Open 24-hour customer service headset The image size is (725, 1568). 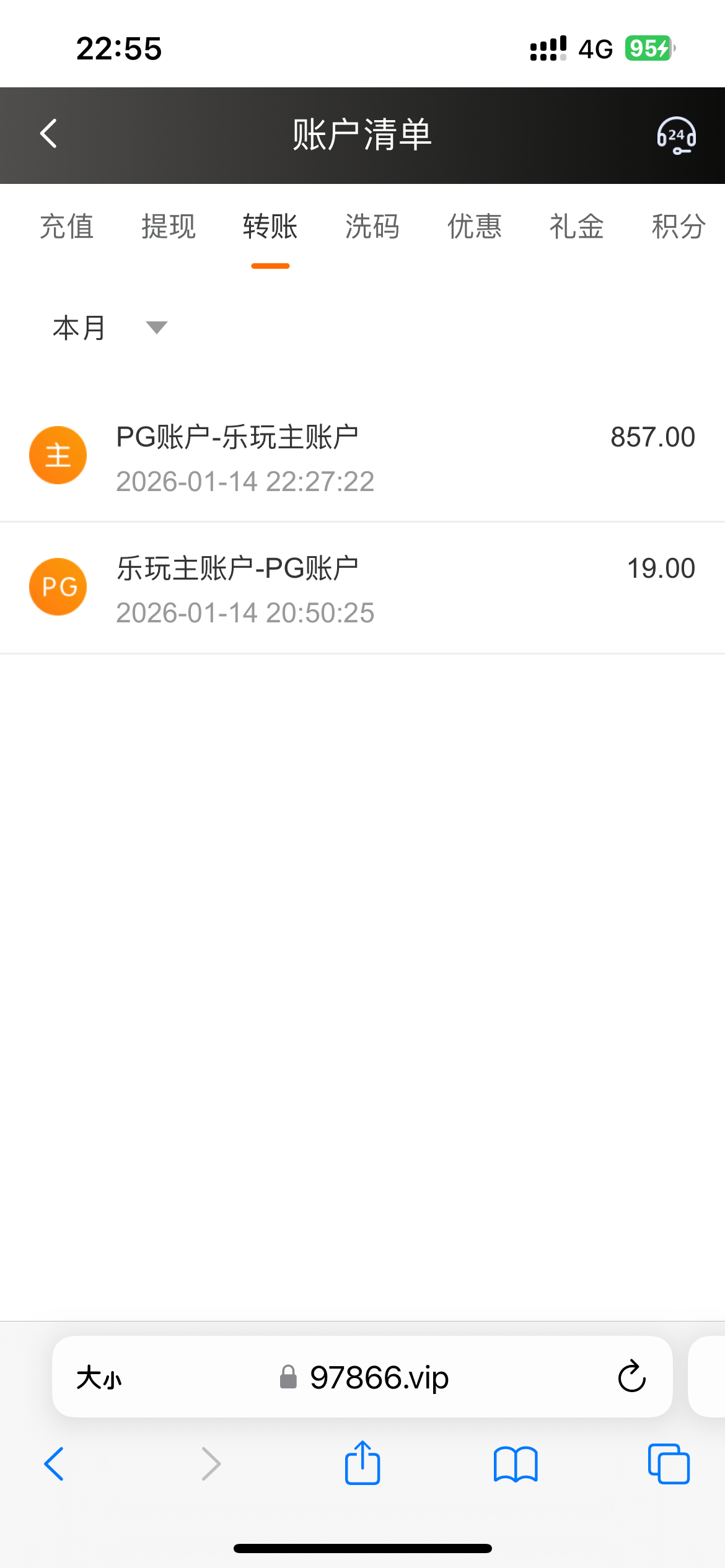point(676,135)
